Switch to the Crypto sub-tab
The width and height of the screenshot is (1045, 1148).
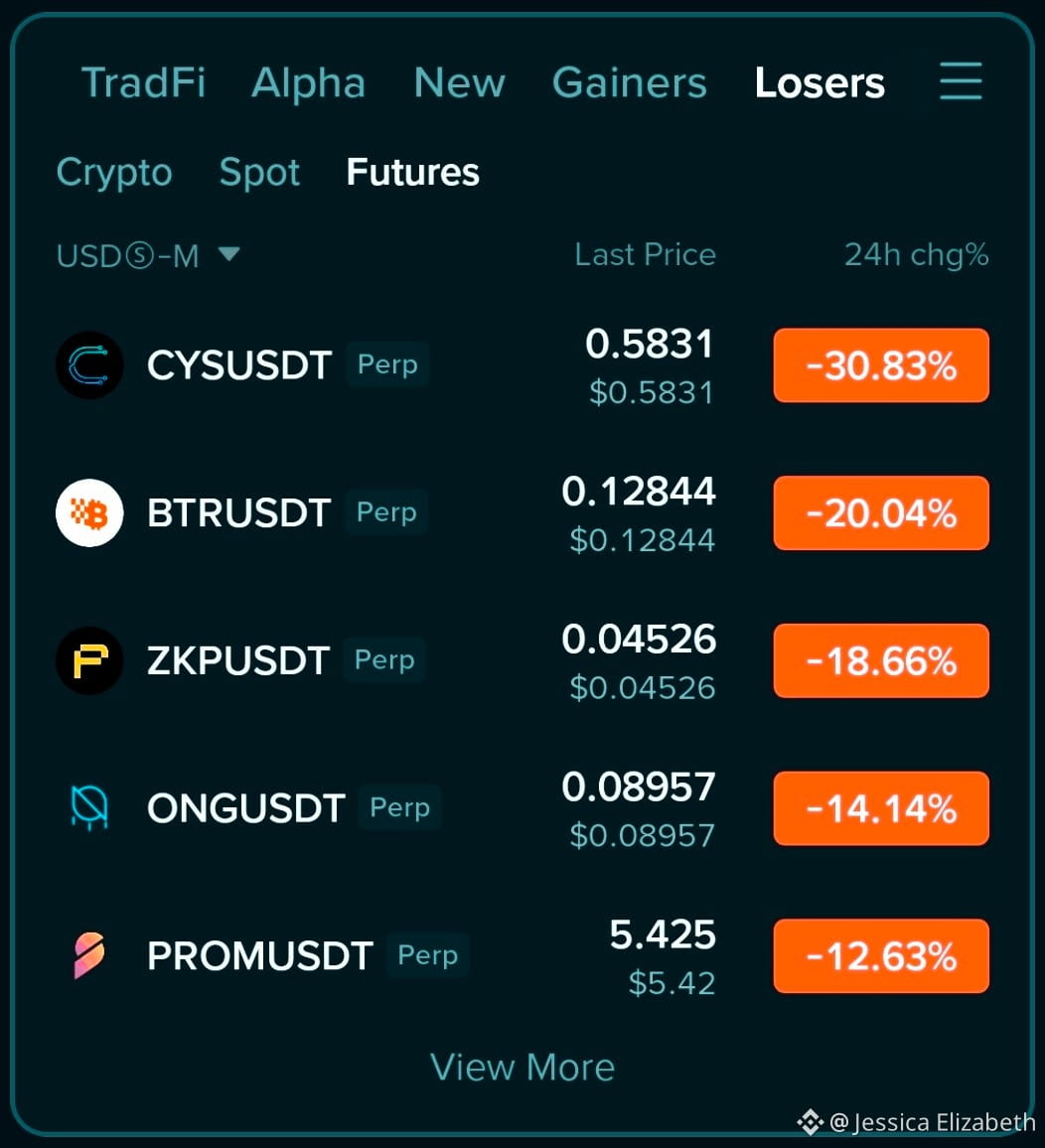click(x=114, y=173)
